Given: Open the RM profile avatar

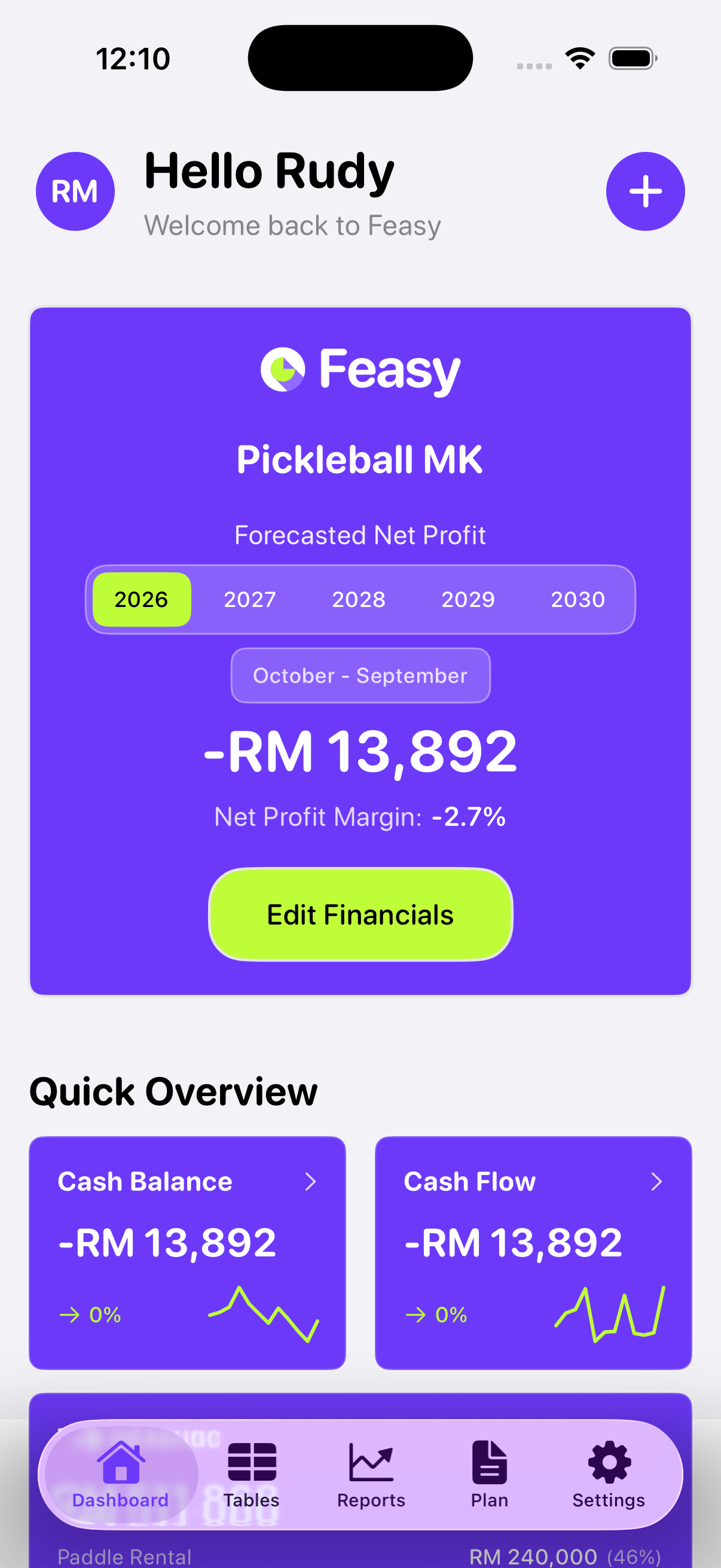Looking at the screenshot, I should click(x=75, y=191).
